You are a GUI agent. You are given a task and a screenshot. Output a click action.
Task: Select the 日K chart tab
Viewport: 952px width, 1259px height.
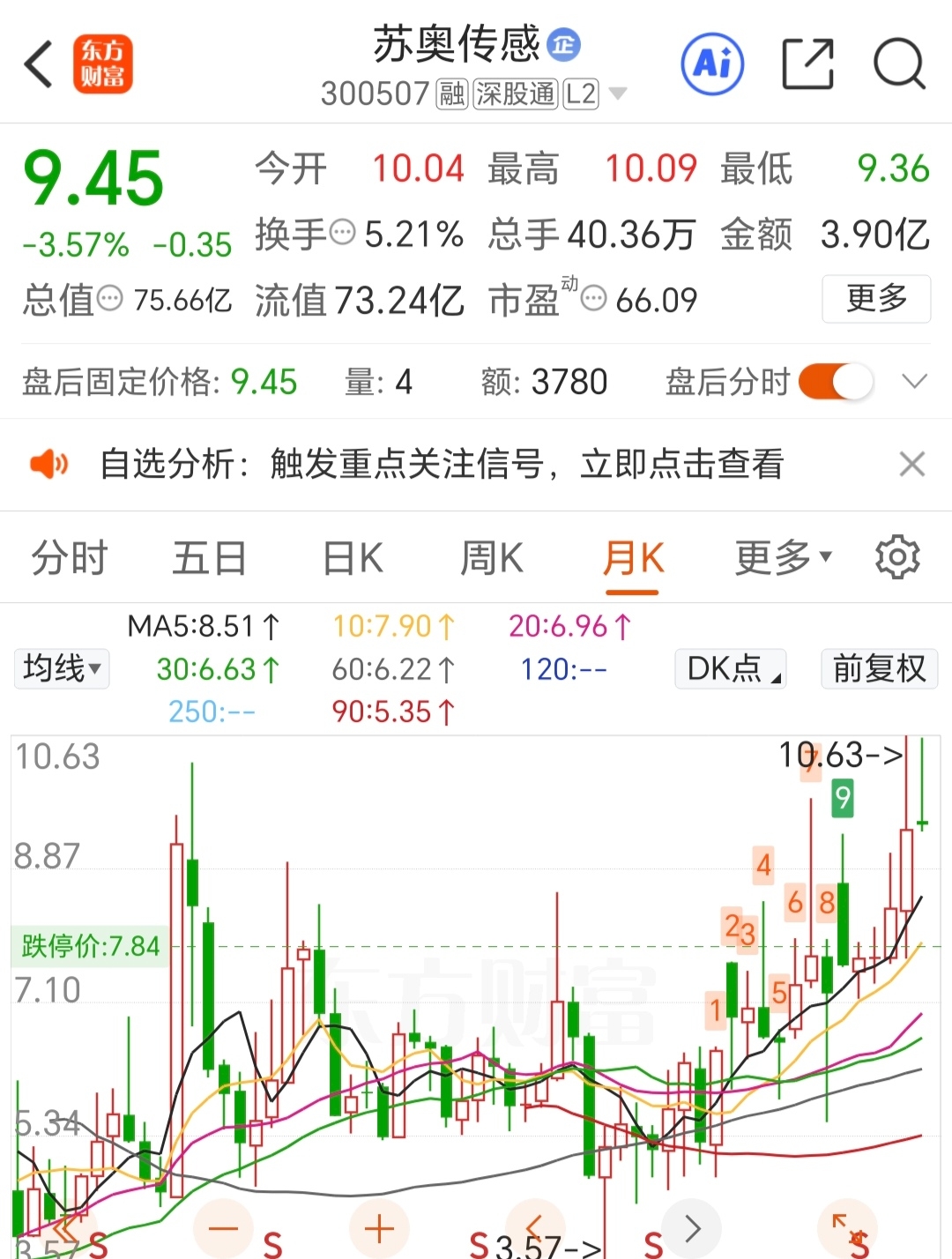coord(353,558)
